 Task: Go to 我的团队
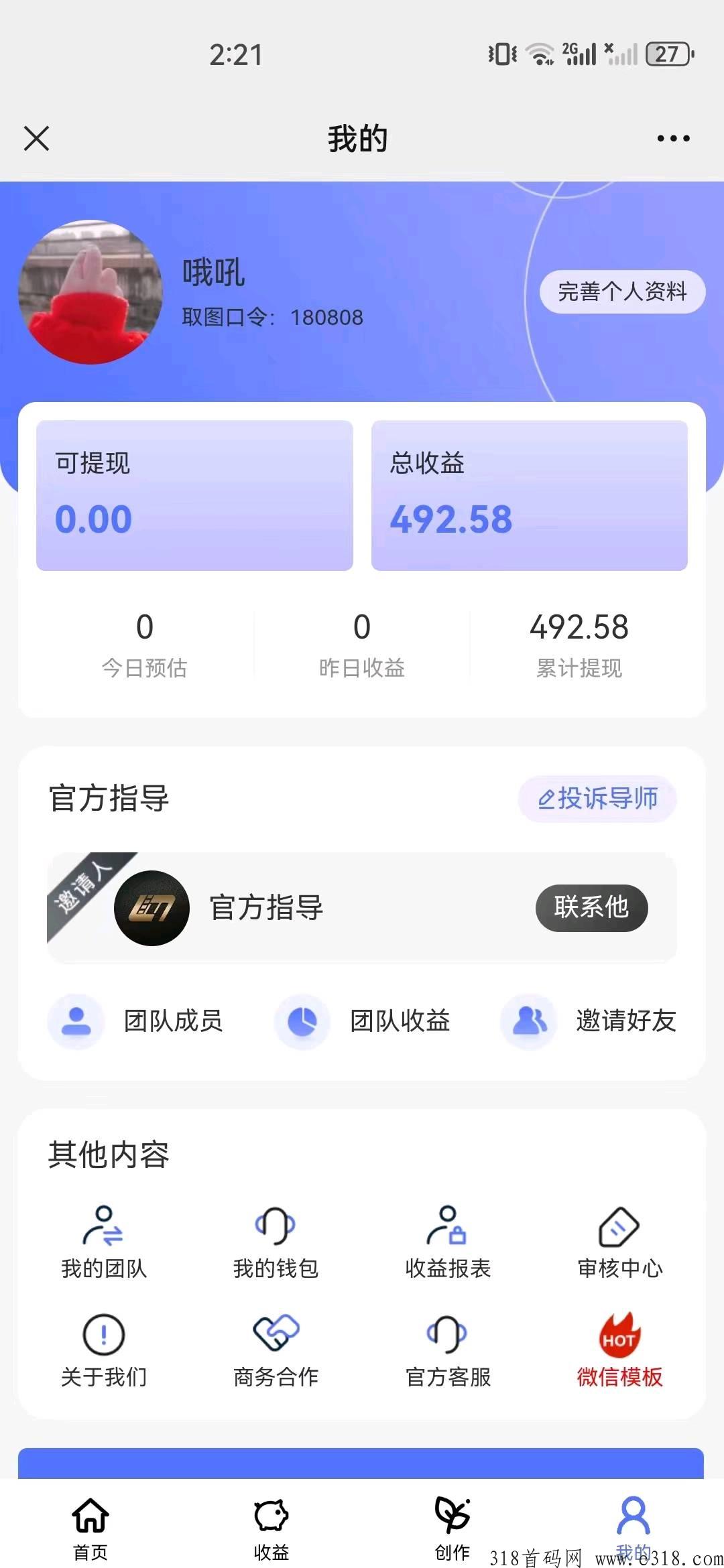[104, 1242]
